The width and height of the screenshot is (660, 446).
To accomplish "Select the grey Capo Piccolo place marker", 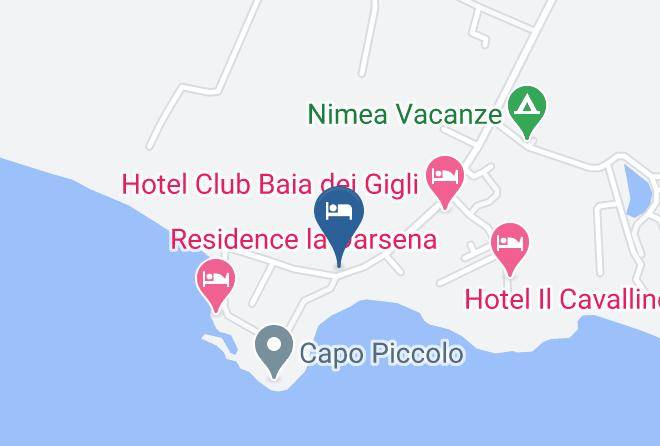I will pyautogui.click(x=274, y=351).
